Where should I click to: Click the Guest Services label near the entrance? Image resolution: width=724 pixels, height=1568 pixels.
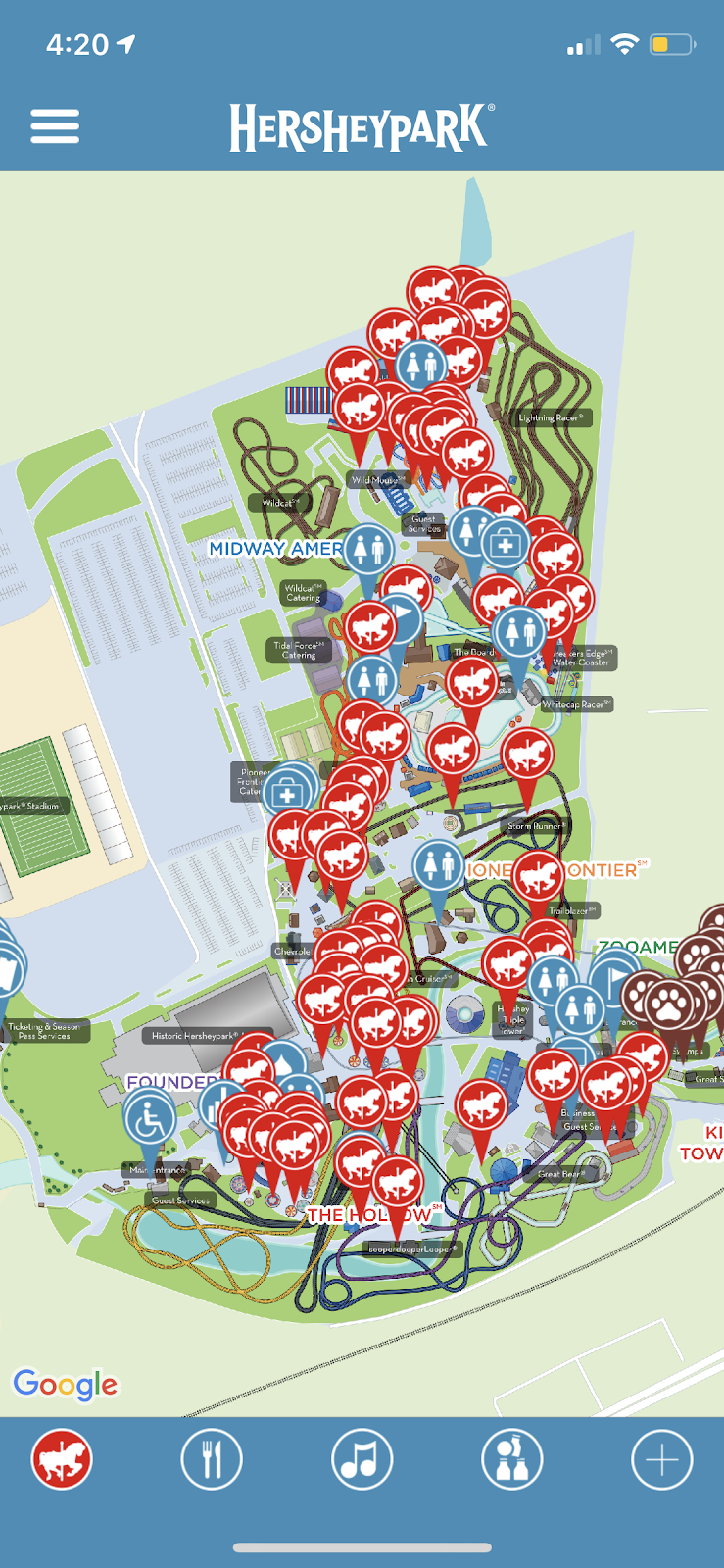[x=180, y=1200]
